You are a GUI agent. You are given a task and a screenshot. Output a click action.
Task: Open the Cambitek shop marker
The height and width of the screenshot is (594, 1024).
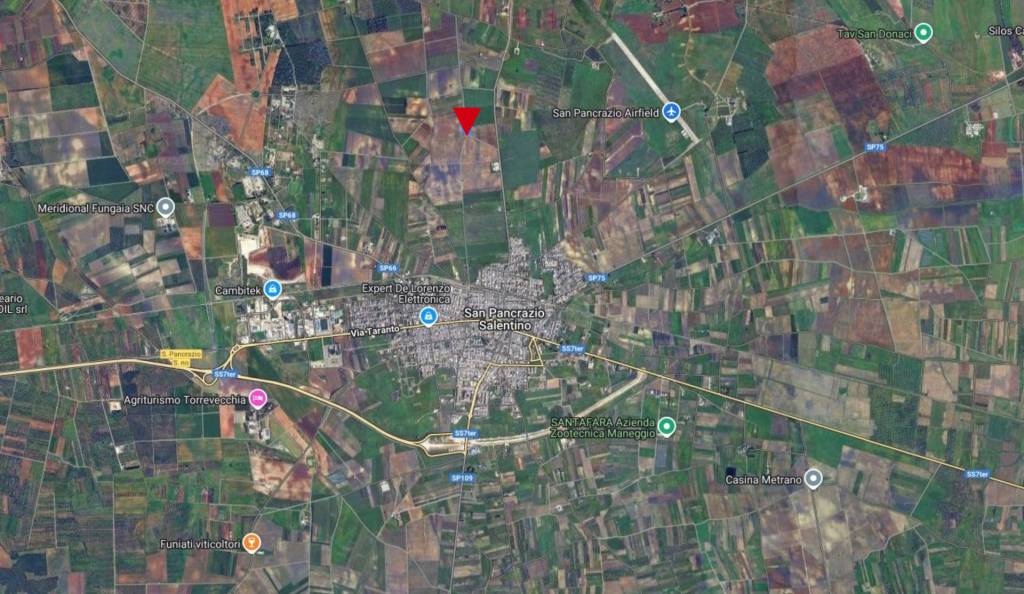273,289
